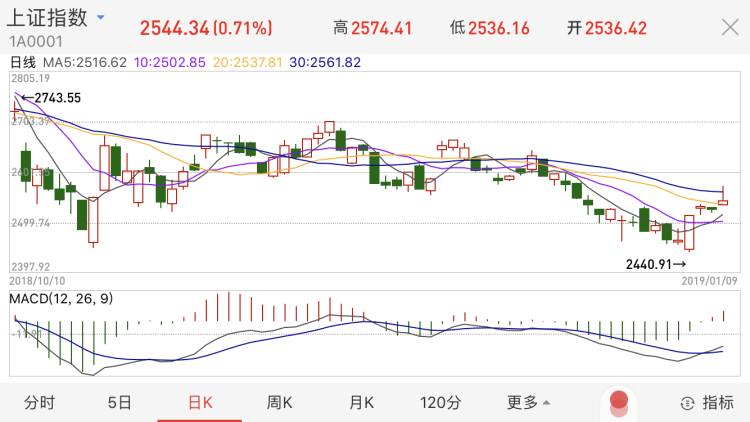Switch to the 分时 tab
Viewport: 750px width, 422px height.
tap(40, 403)
